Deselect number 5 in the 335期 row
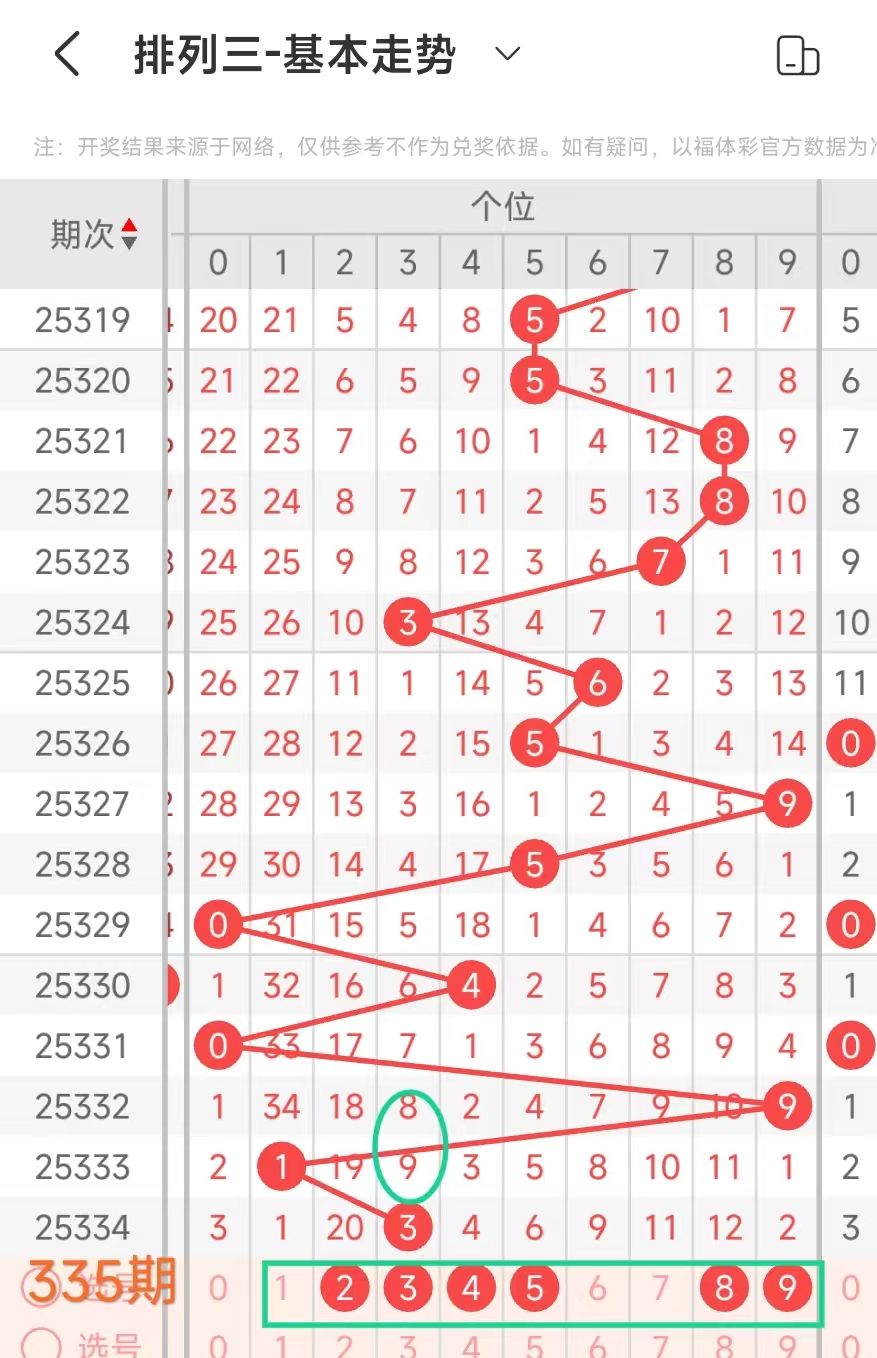Viewport: 877px width, 1358px height. (534, 1289)
